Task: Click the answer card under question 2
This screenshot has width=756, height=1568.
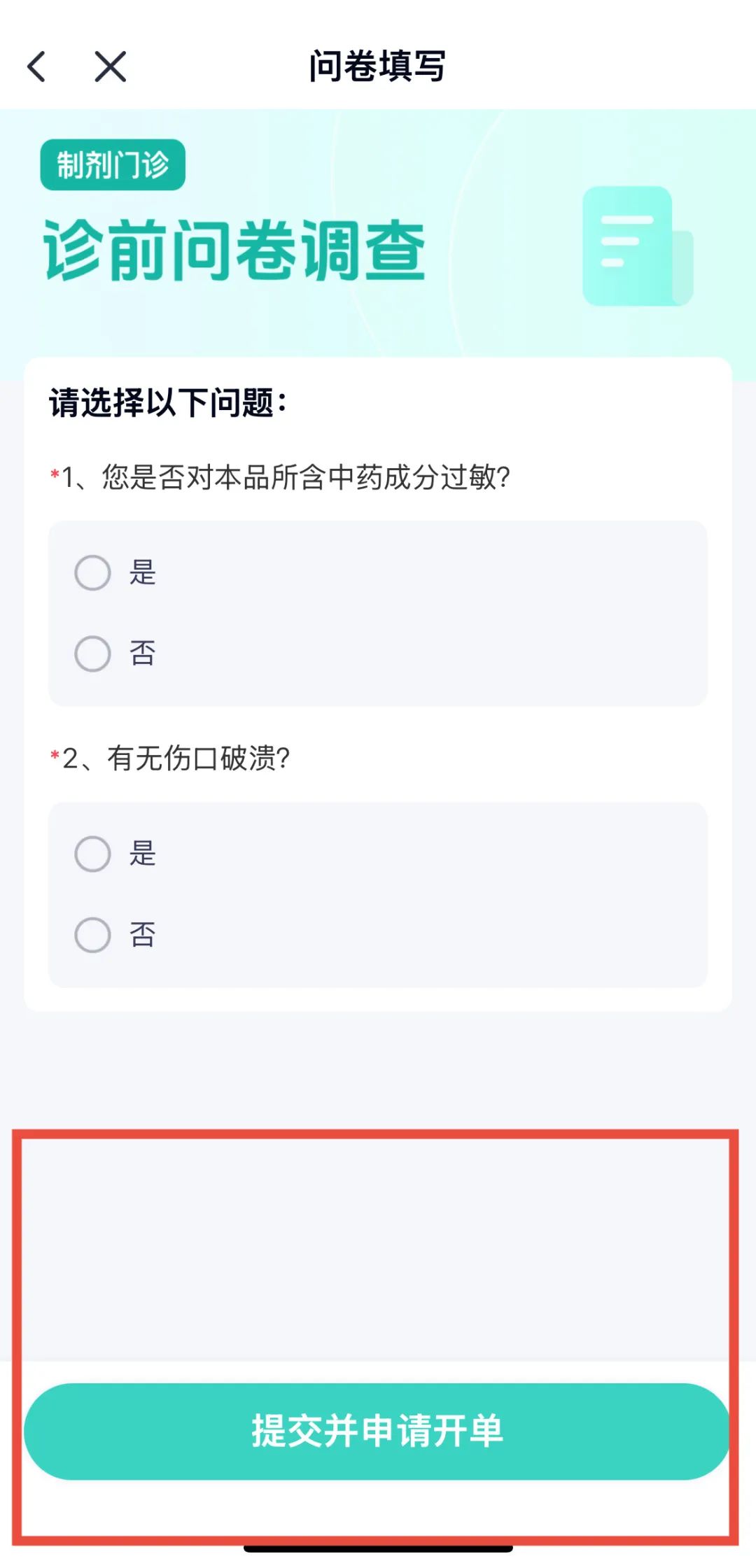Action: tap(378, 894)
